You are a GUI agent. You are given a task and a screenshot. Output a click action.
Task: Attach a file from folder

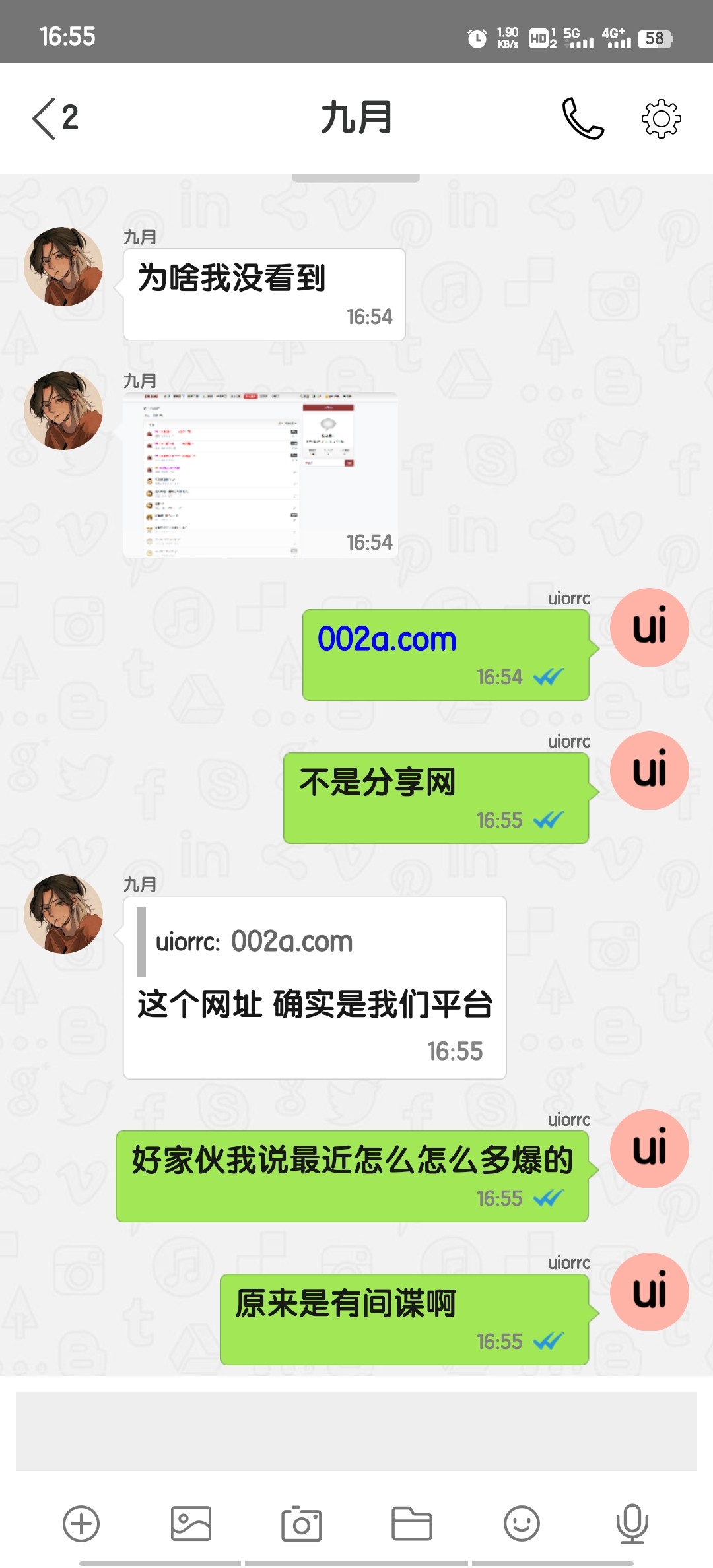coord(411,1524)
